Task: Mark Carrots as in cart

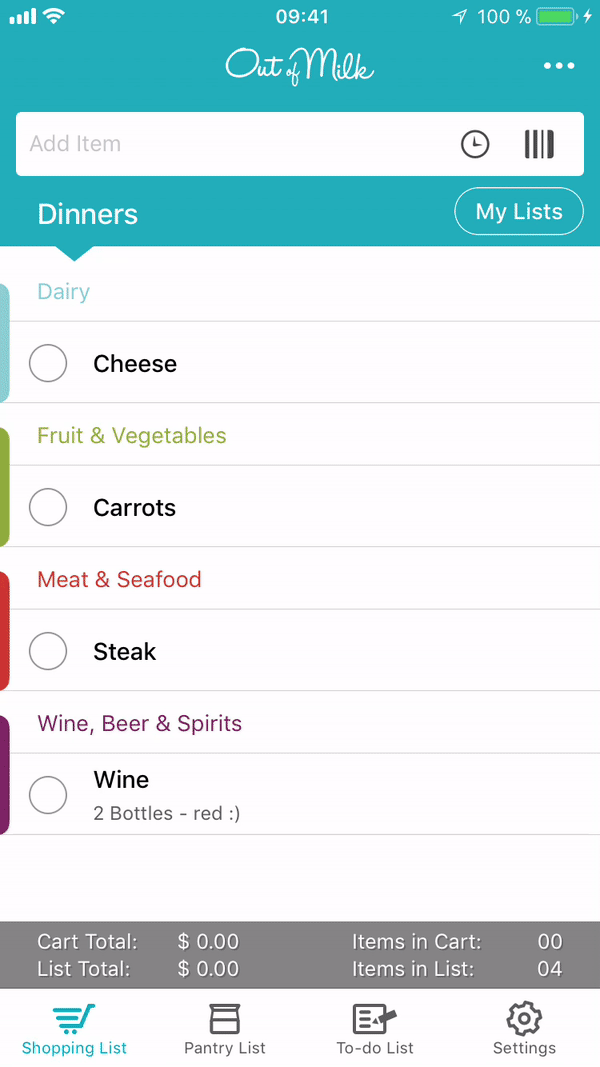Action: [x=48, y=507]
